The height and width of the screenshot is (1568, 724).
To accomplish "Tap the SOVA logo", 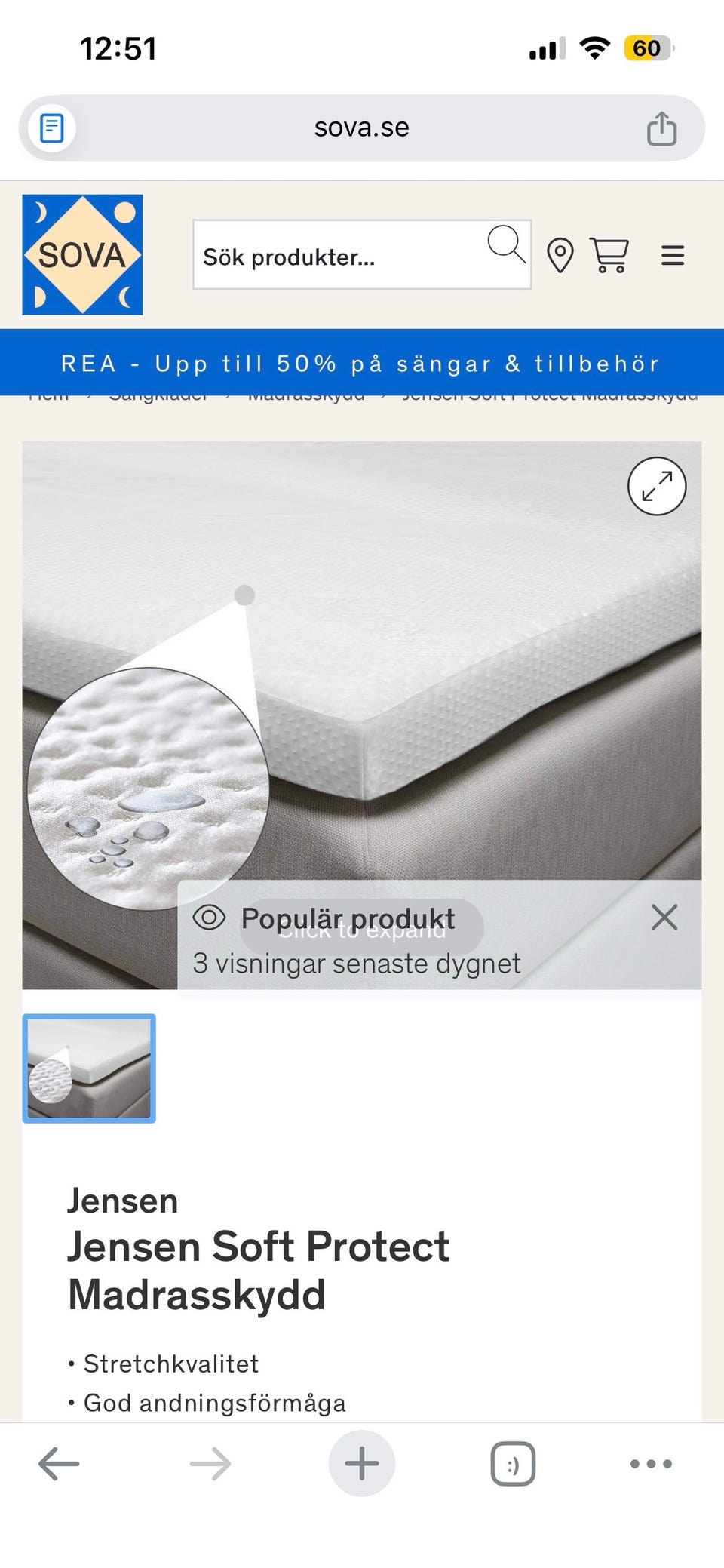I will click(81, 254).
